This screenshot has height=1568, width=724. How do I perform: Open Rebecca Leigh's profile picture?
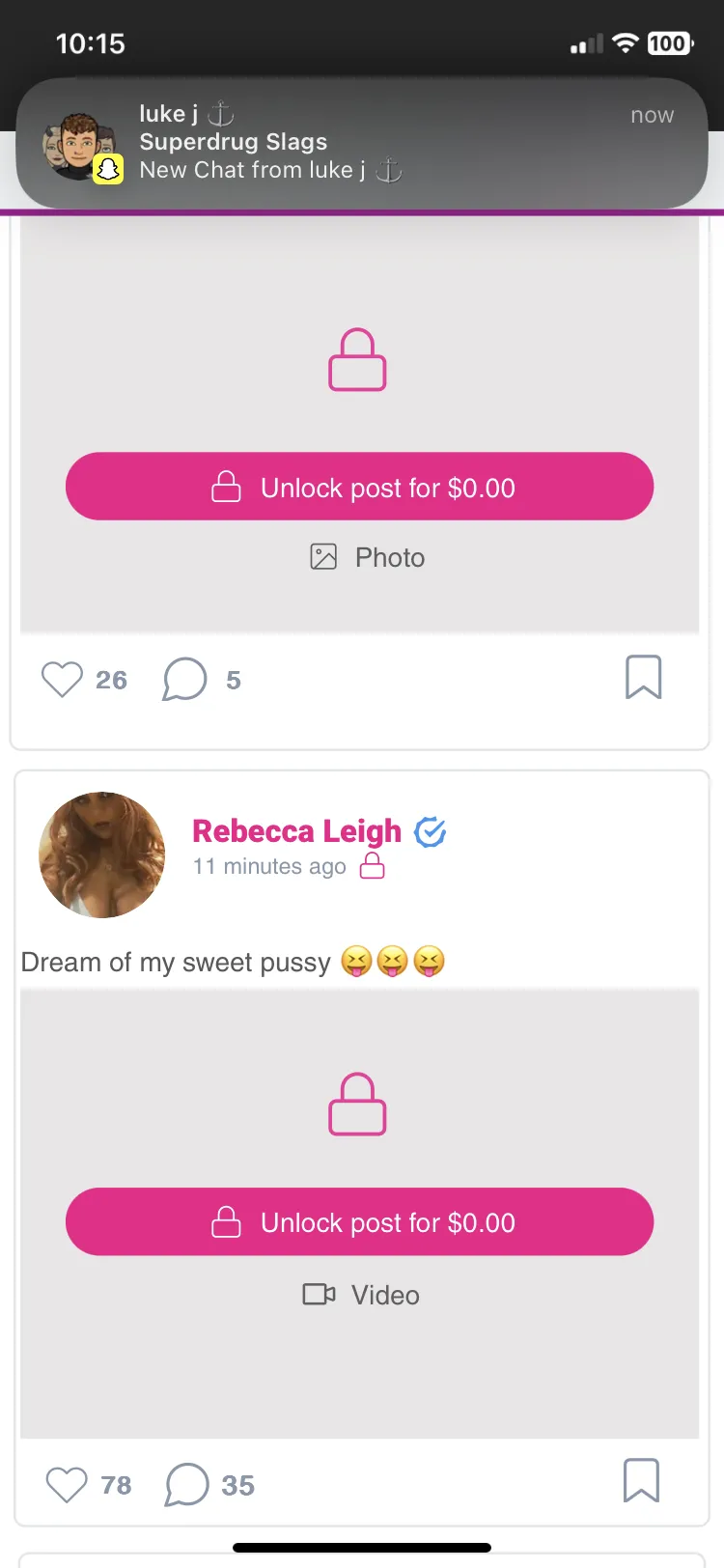(101, 855)
